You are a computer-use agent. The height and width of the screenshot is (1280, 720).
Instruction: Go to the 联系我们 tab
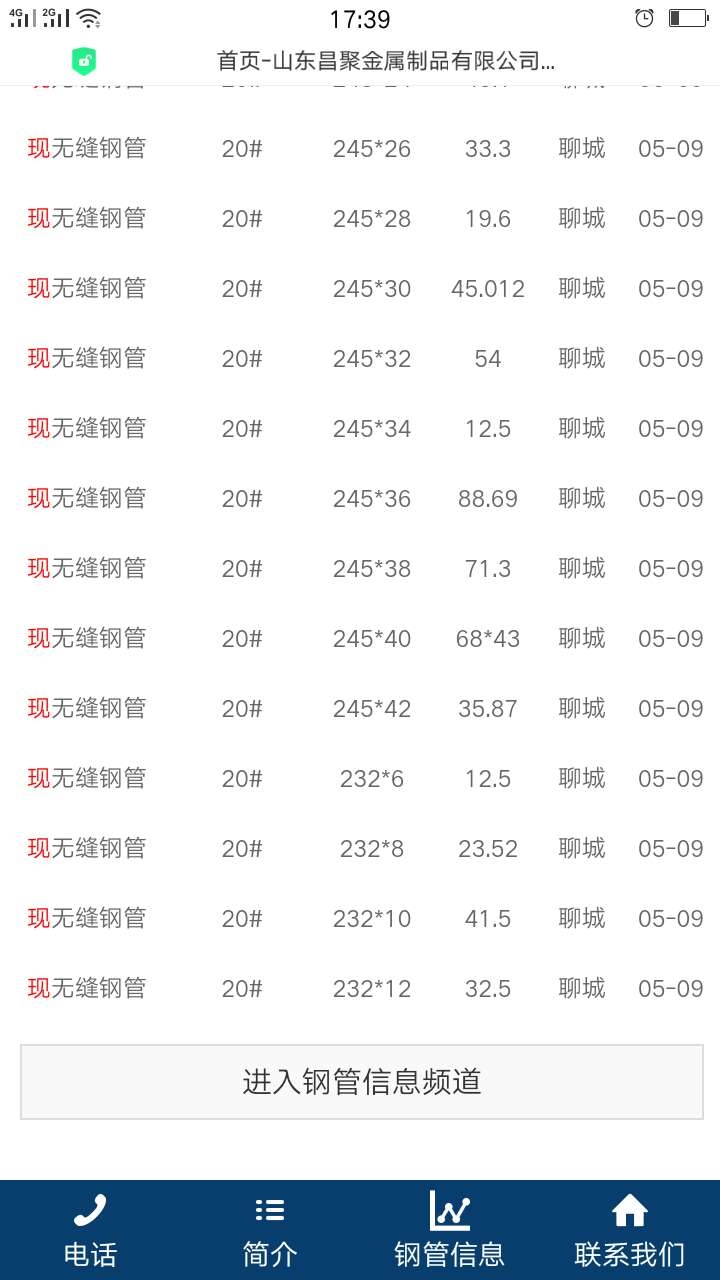(630, 1230)
